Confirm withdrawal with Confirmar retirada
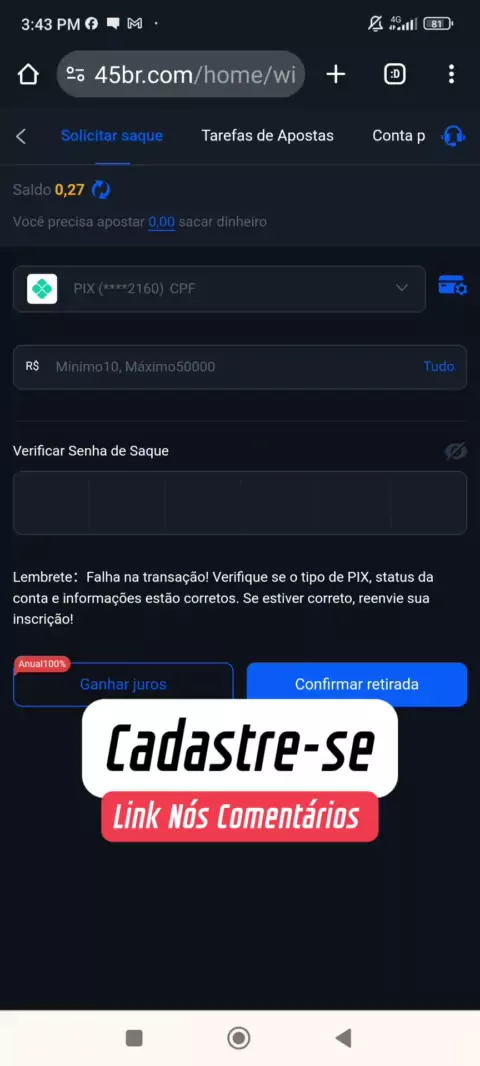480x1066 pixels. (356, 684)
